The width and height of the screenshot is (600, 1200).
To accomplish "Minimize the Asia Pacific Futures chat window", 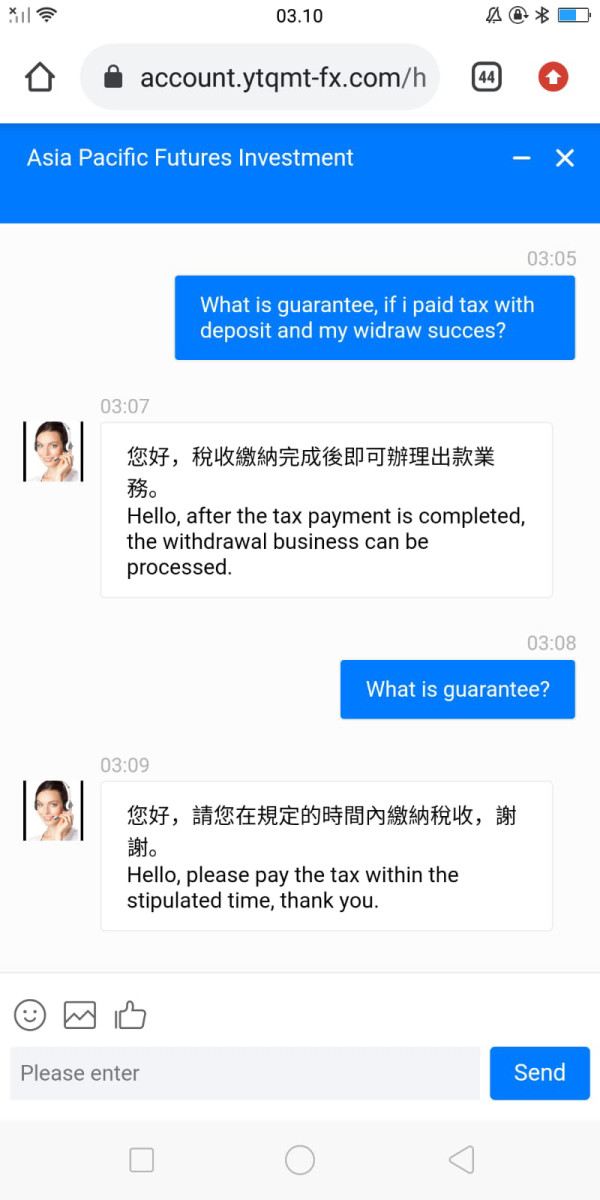I will (521, 158).
